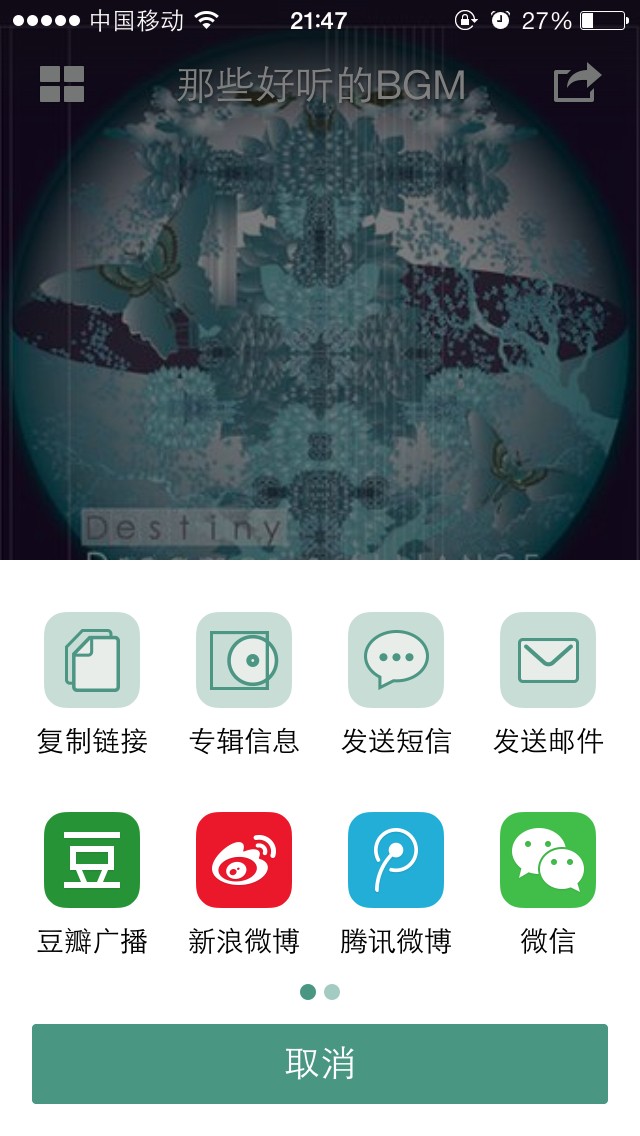
Task: Copy the link via 复制链接
Action: 92,660
